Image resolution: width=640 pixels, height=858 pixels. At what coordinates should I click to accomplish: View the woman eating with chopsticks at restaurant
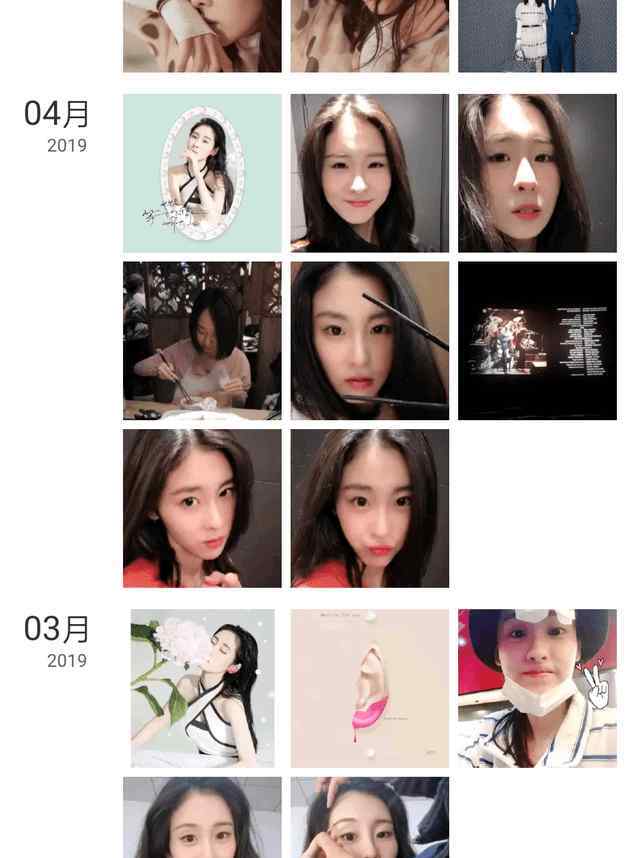coord(202,341)
